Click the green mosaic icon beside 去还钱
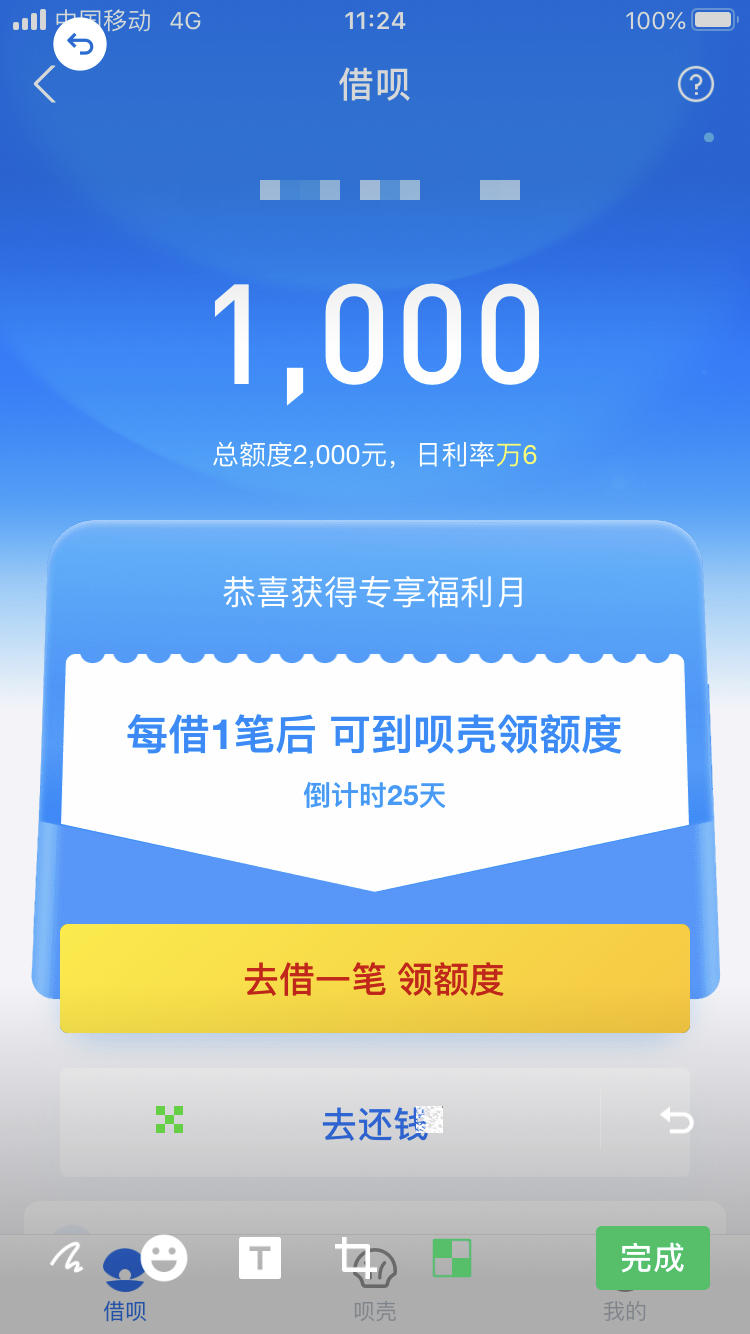Image resolution: width=750 pixels, height=1334 pixels. pyautogui.click(x=170, y=1122)
